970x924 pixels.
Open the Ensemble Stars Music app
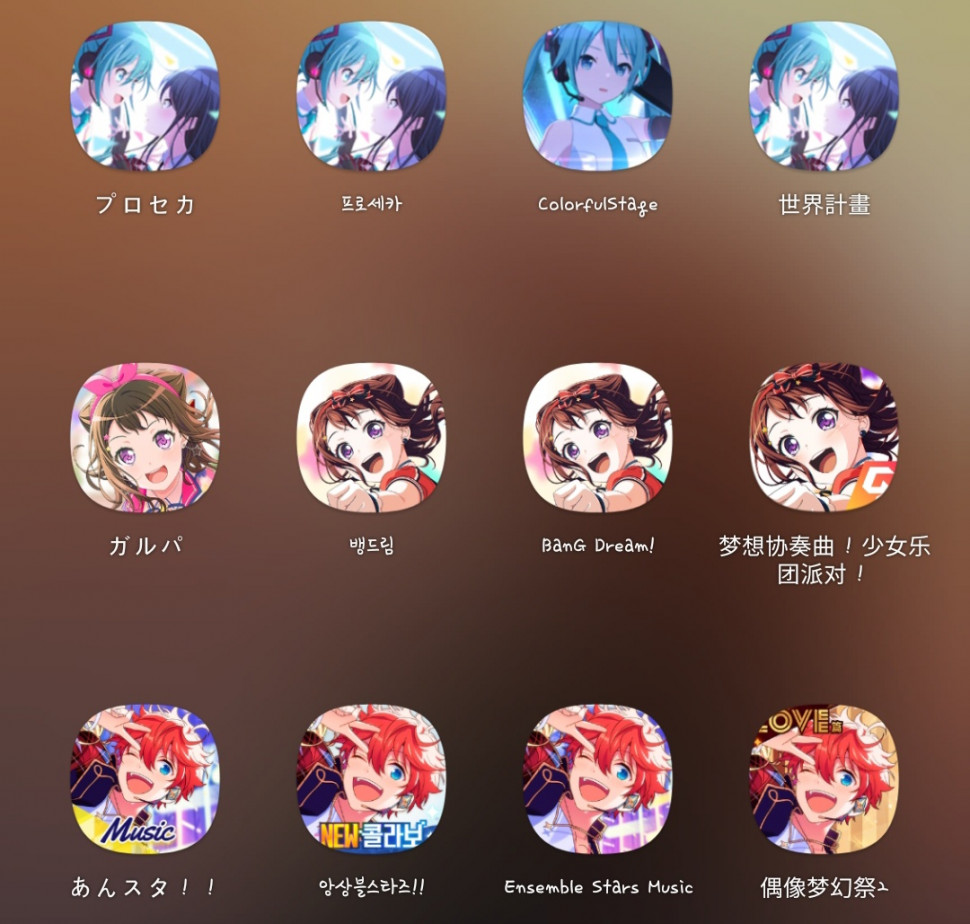tap(597, 779)
